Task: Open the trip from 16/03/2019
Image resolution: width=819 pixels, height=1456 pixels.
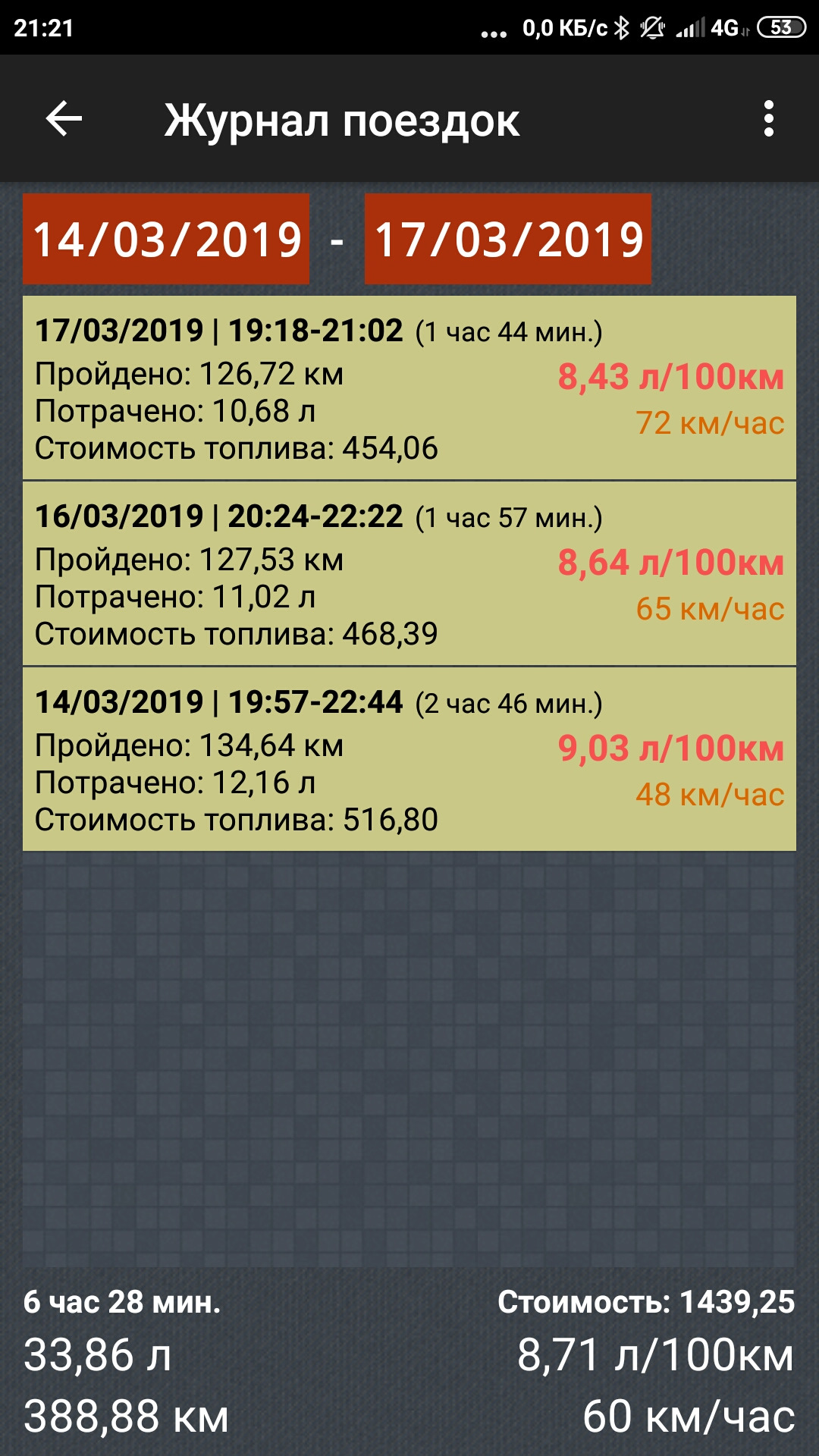Action: [x=409, y=574]
